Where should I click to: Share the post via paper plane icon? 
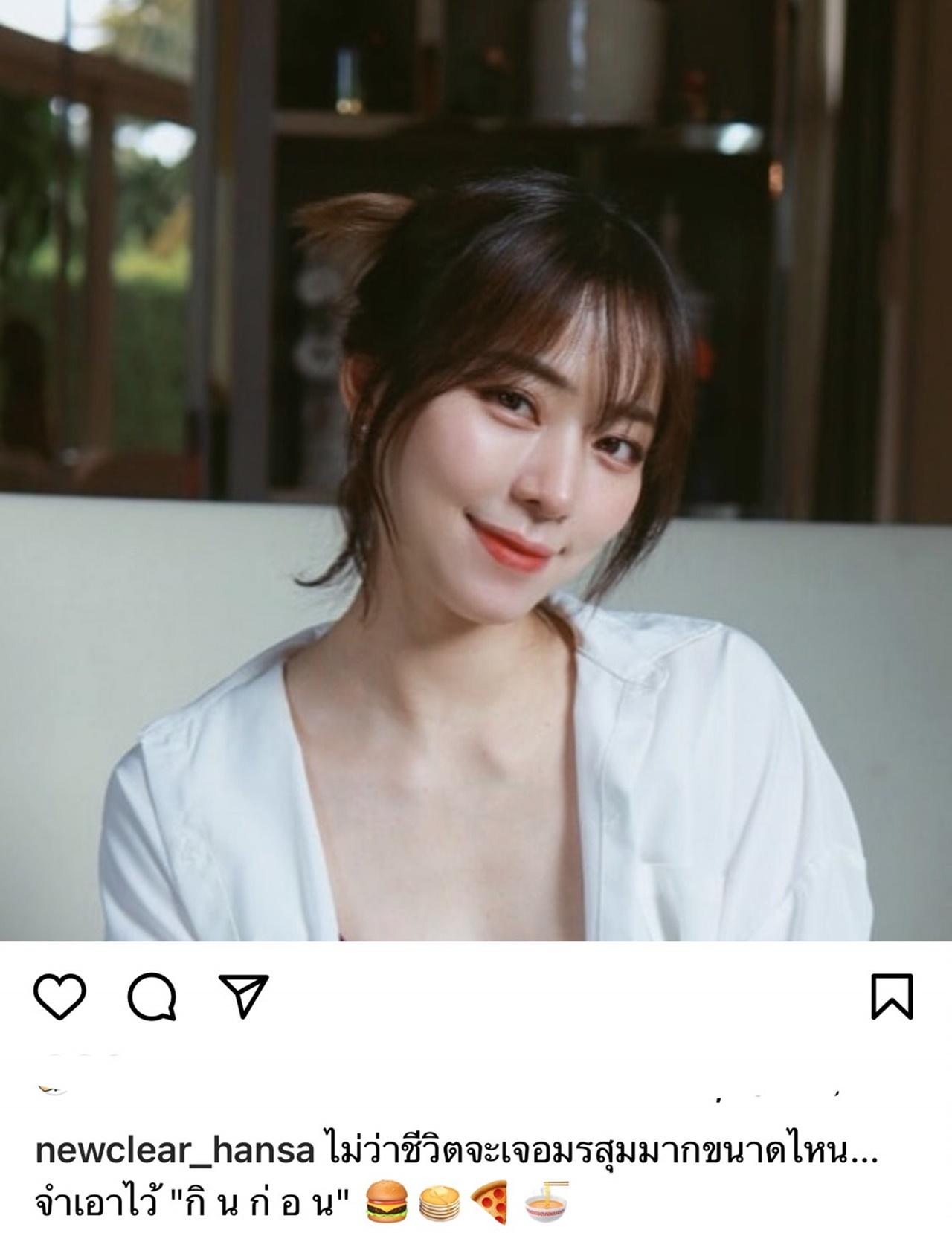pos(244,997)
